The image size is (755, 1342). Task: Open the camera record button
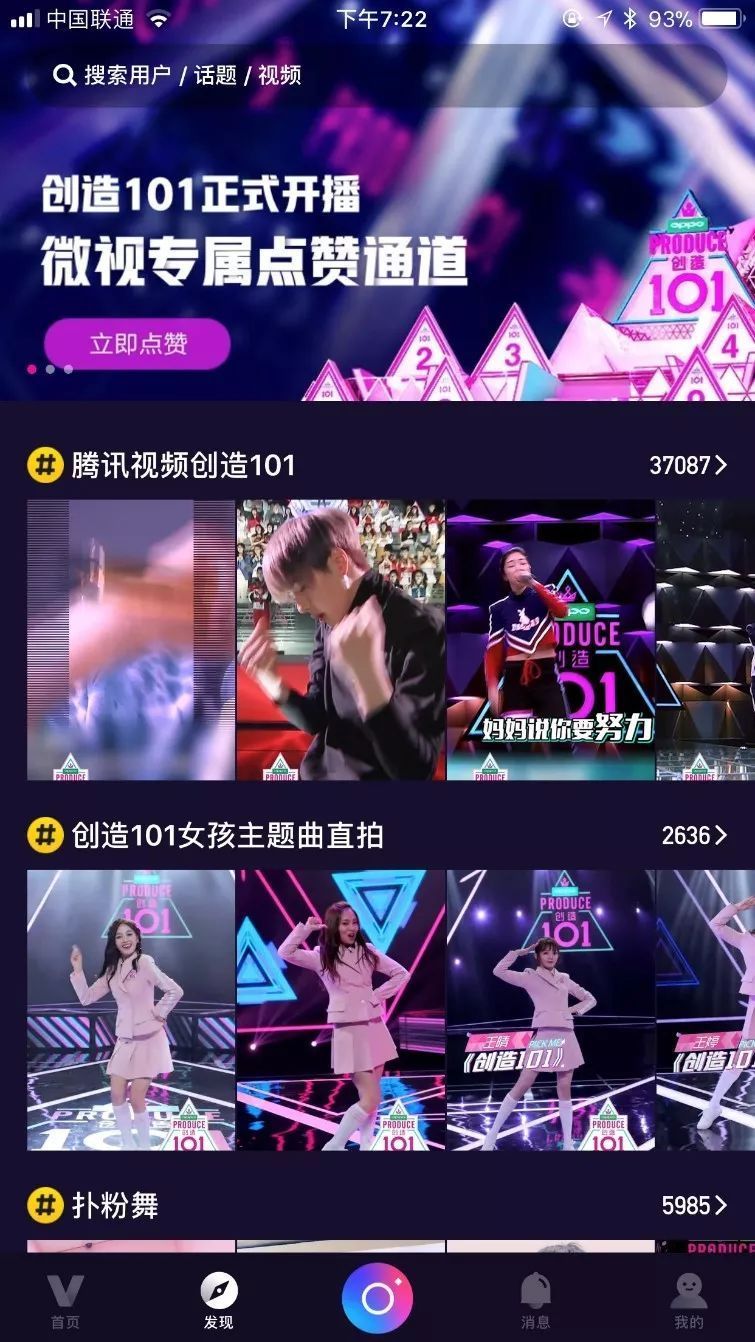(x=377, y=1299)
